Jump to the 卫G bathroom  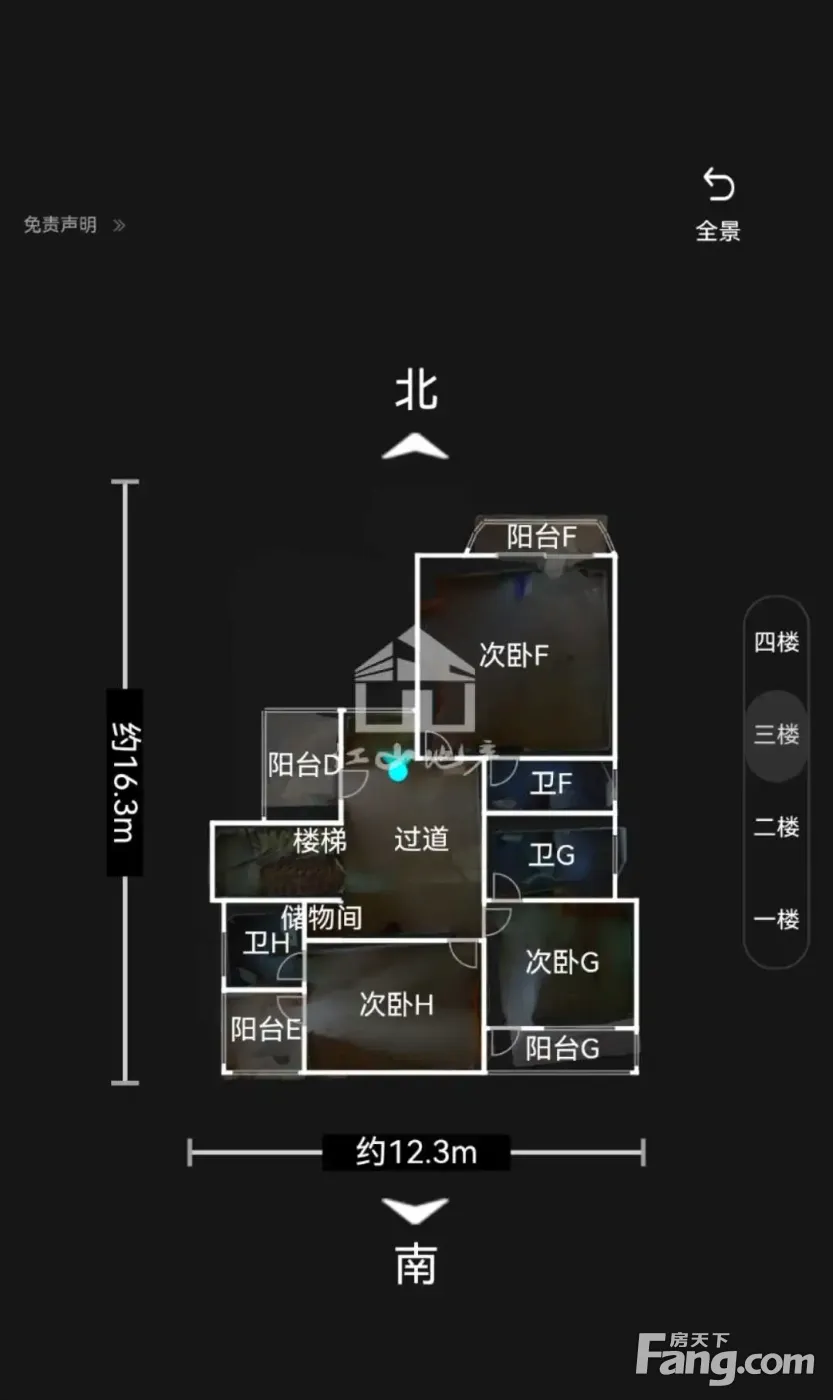[552, 856]
